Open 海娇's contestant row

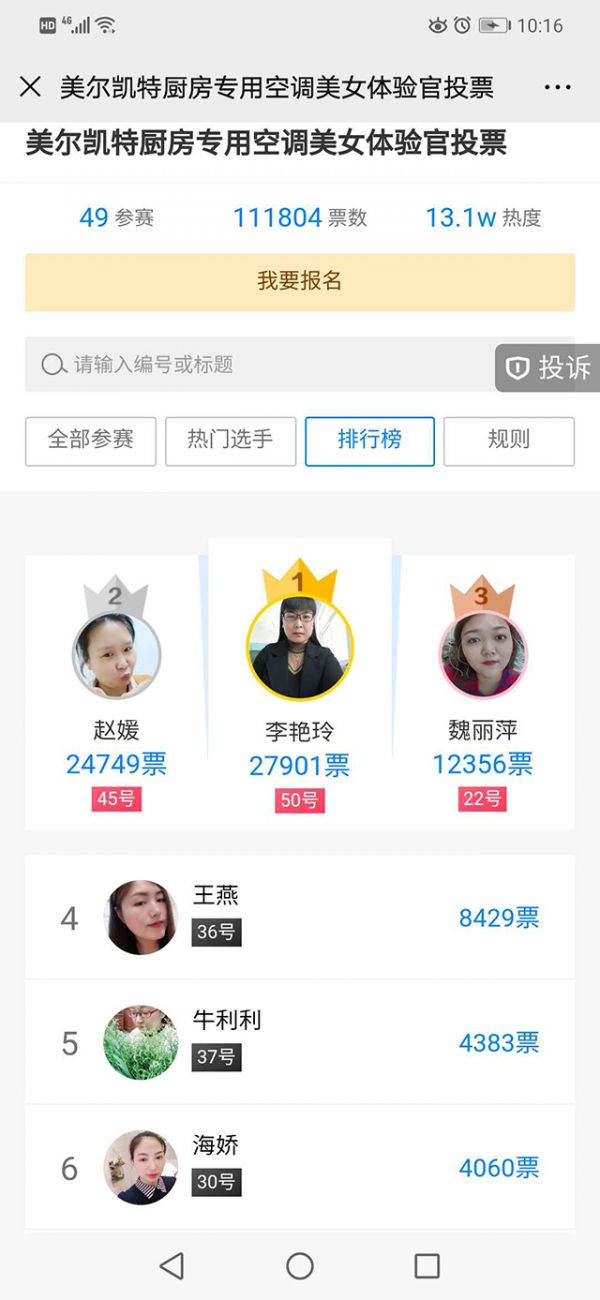pos(300,1167)
